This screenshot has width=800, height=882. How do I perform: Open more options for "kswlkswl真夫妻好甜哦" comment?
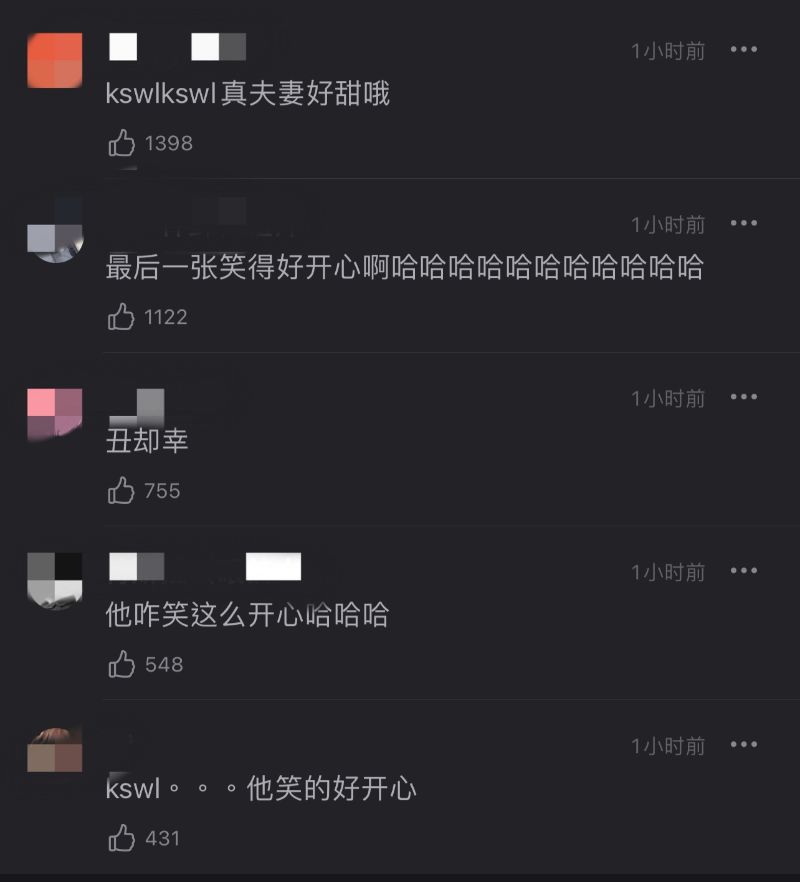click(743, 50)
